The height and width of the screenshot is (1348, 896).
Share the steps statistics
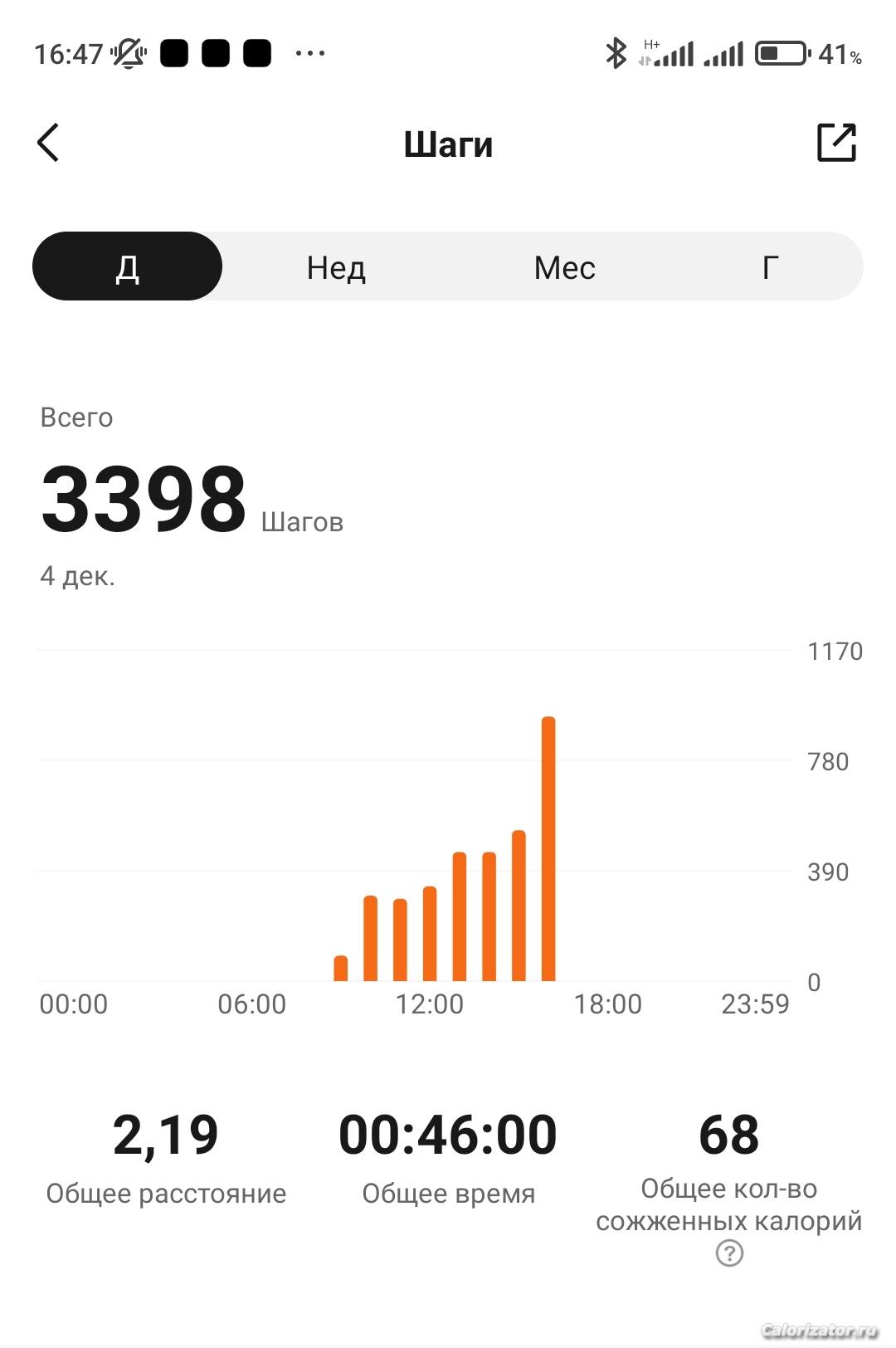coord(836,143)
